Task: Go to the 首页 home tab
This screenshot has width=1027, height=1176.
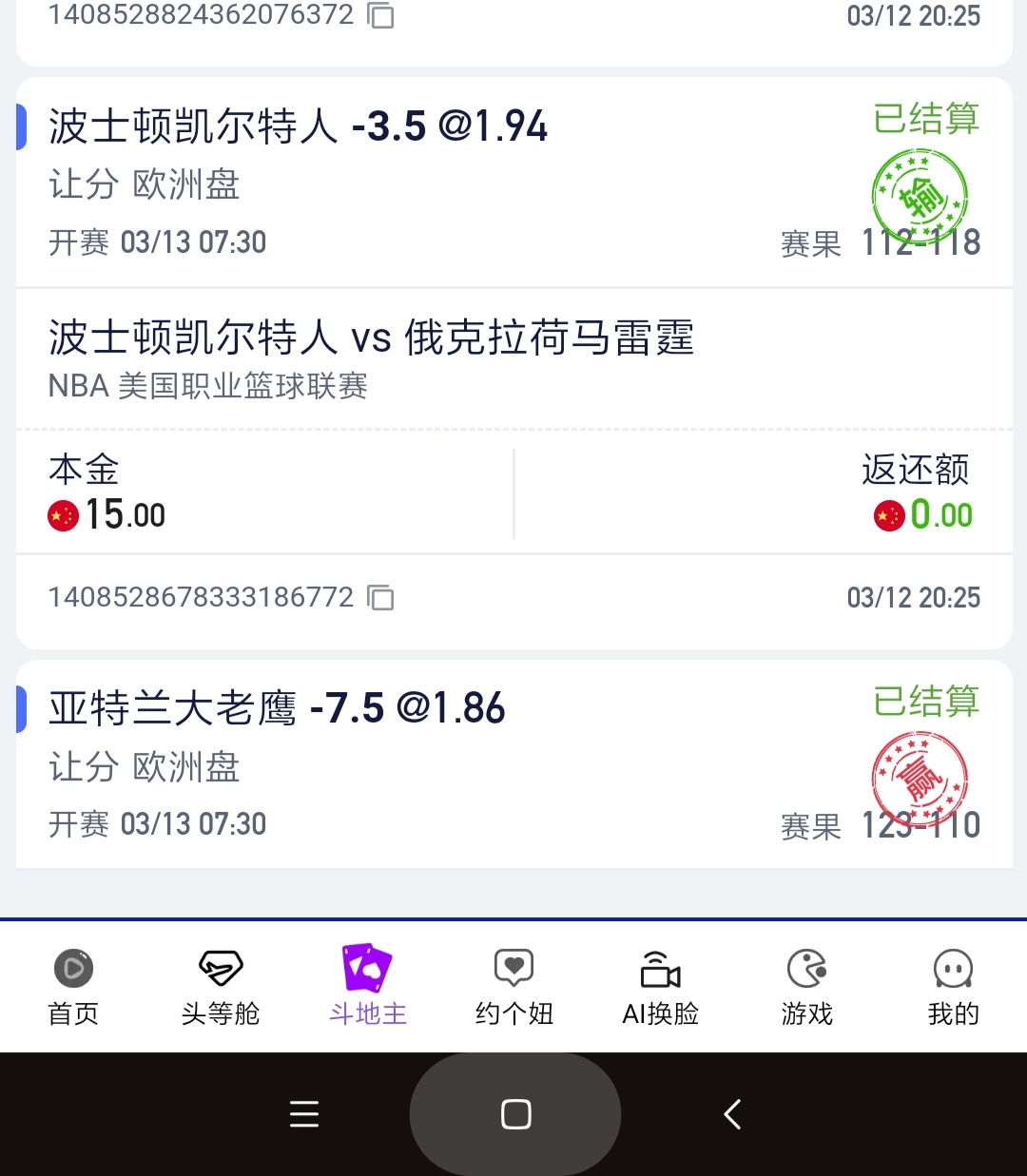Action: [73, 987]
